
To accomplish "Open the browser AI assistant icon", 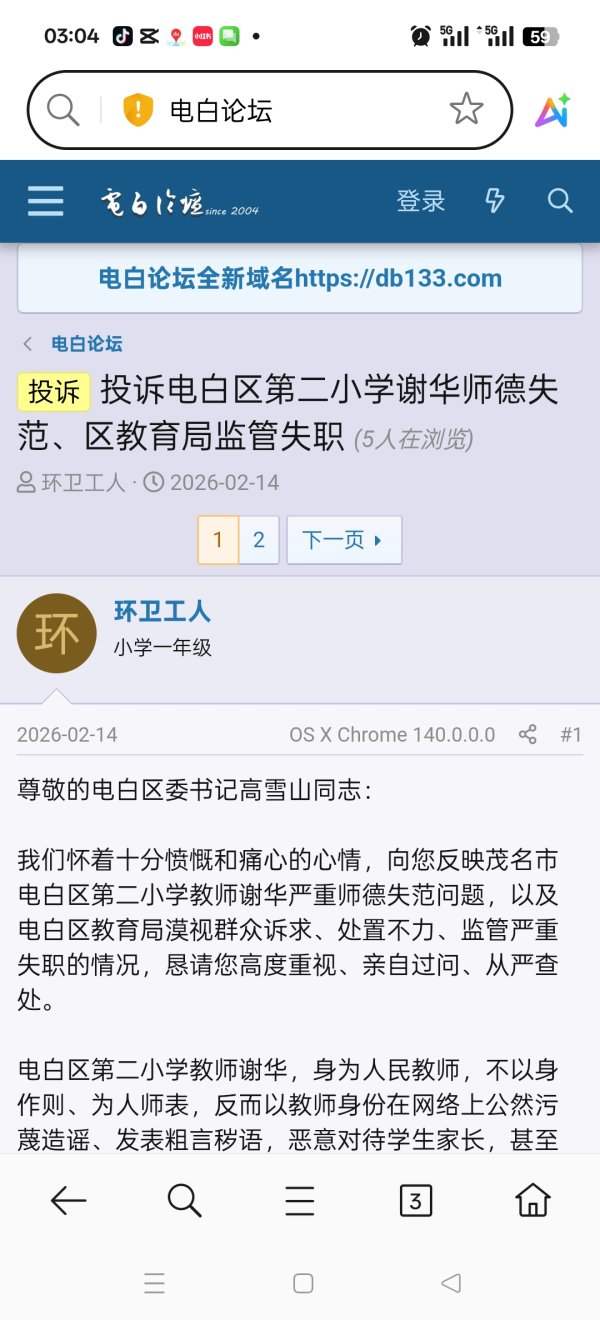I will point(552,110).
